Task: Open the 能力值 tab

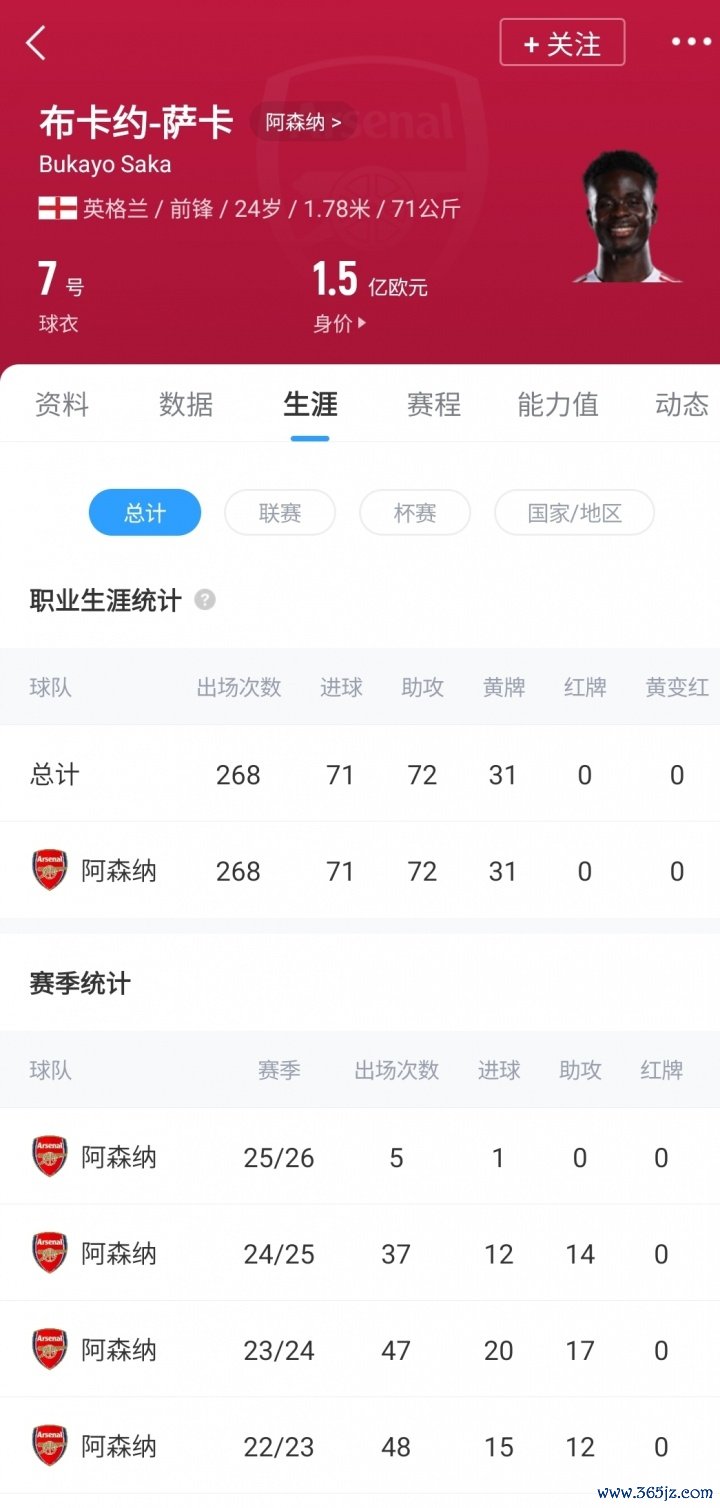Action: (x=558, y=404)
